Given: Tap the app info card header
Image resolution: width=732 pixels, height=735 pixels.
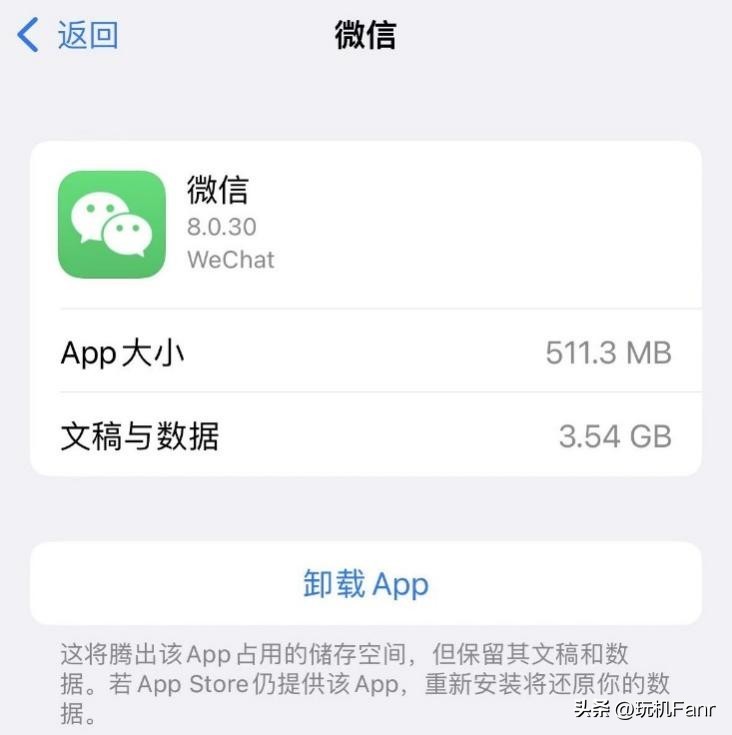Looking at the screenshot, I should pos(366,223).
